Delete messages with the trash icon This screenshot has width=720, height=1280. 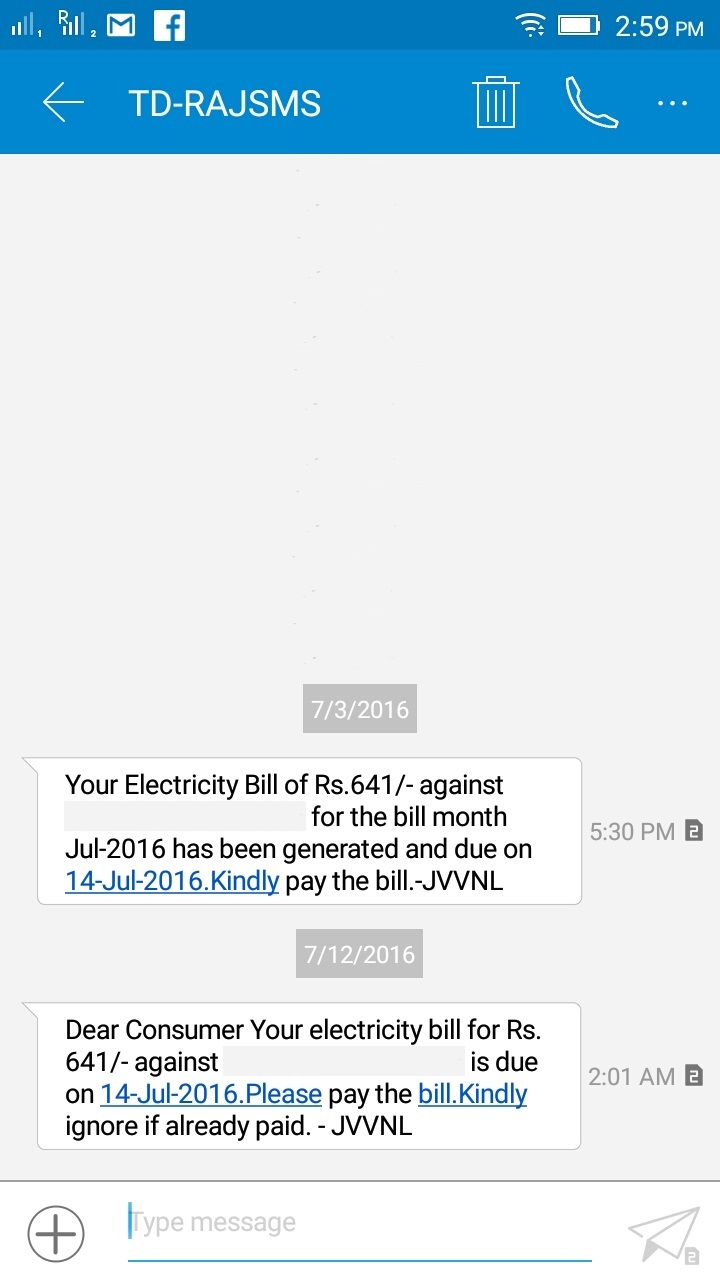(495, 103)
